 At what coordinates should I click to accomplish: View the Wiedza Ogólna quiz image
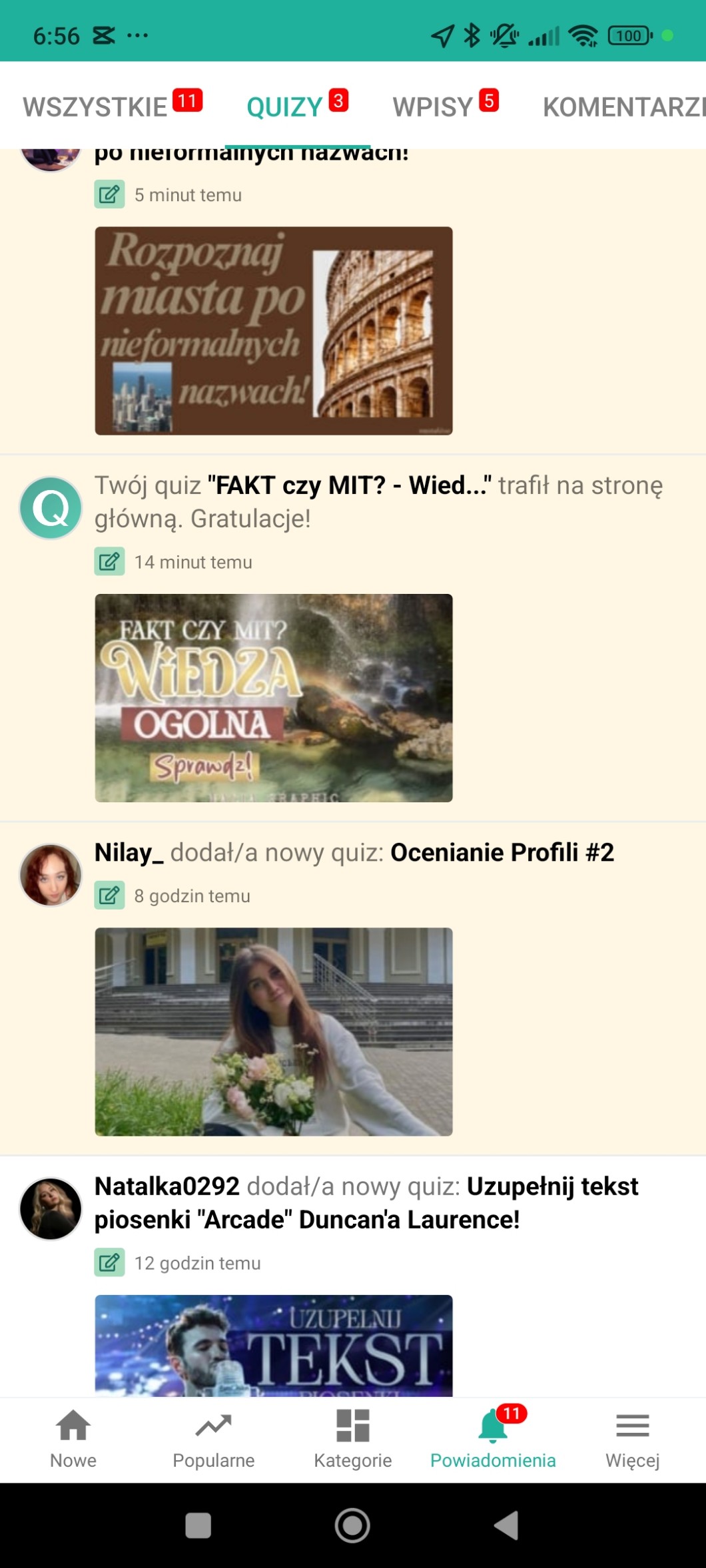click(274, 698)
